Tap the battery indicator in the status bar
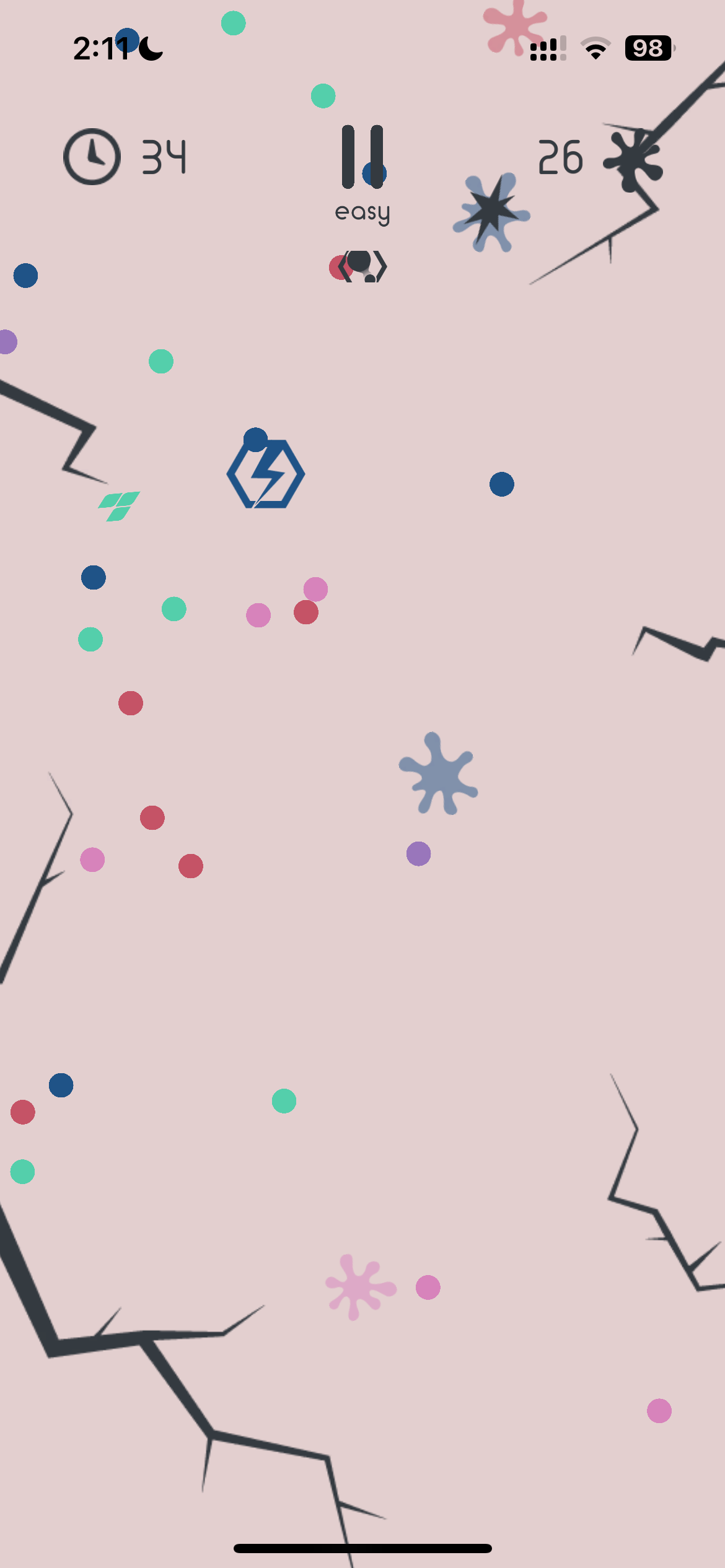The width and height of the screenshot is (725, 1568). click(647, 48)
